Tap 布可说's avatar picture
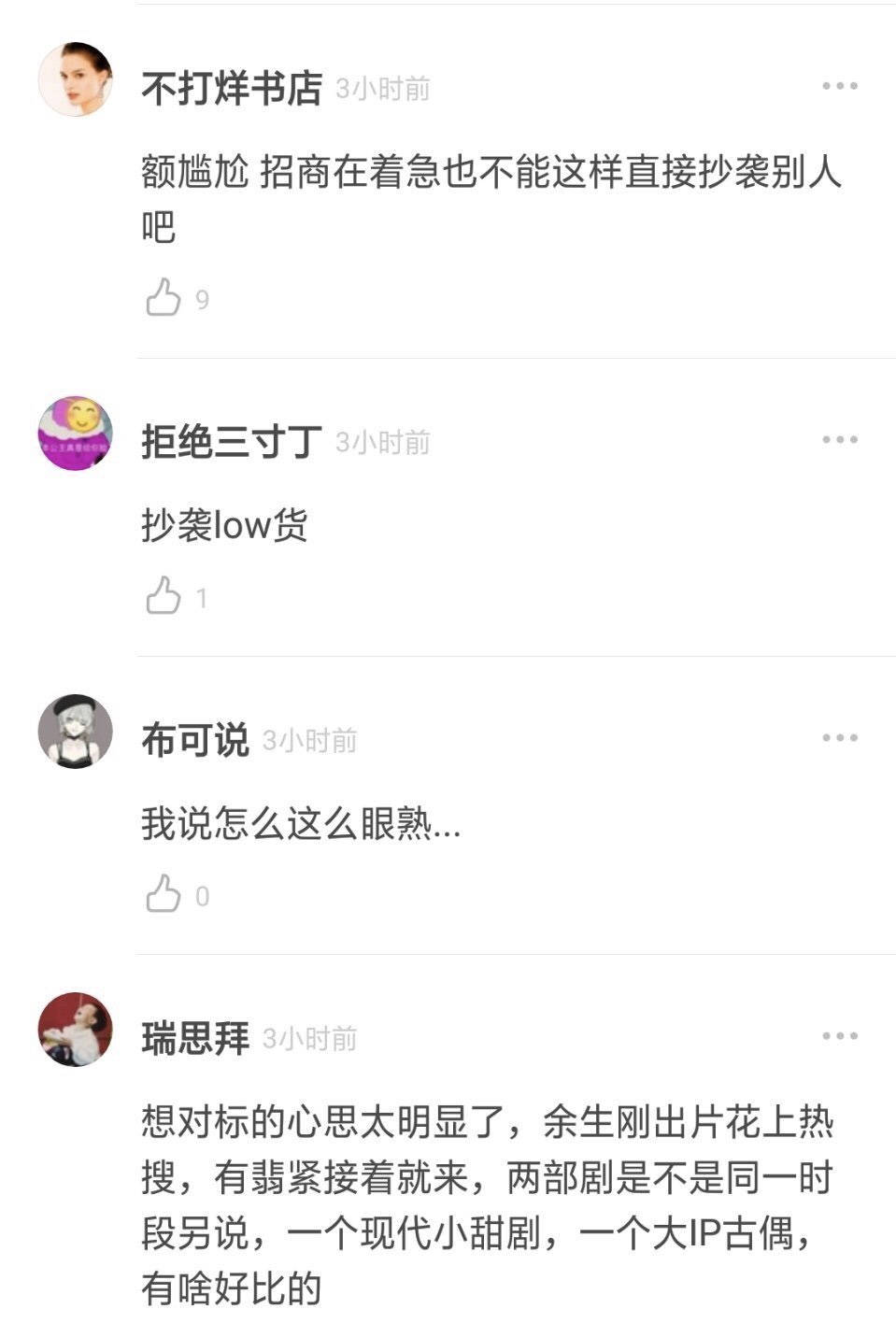896x1323 pixels. pyautogui.click(x=75, y=732)
